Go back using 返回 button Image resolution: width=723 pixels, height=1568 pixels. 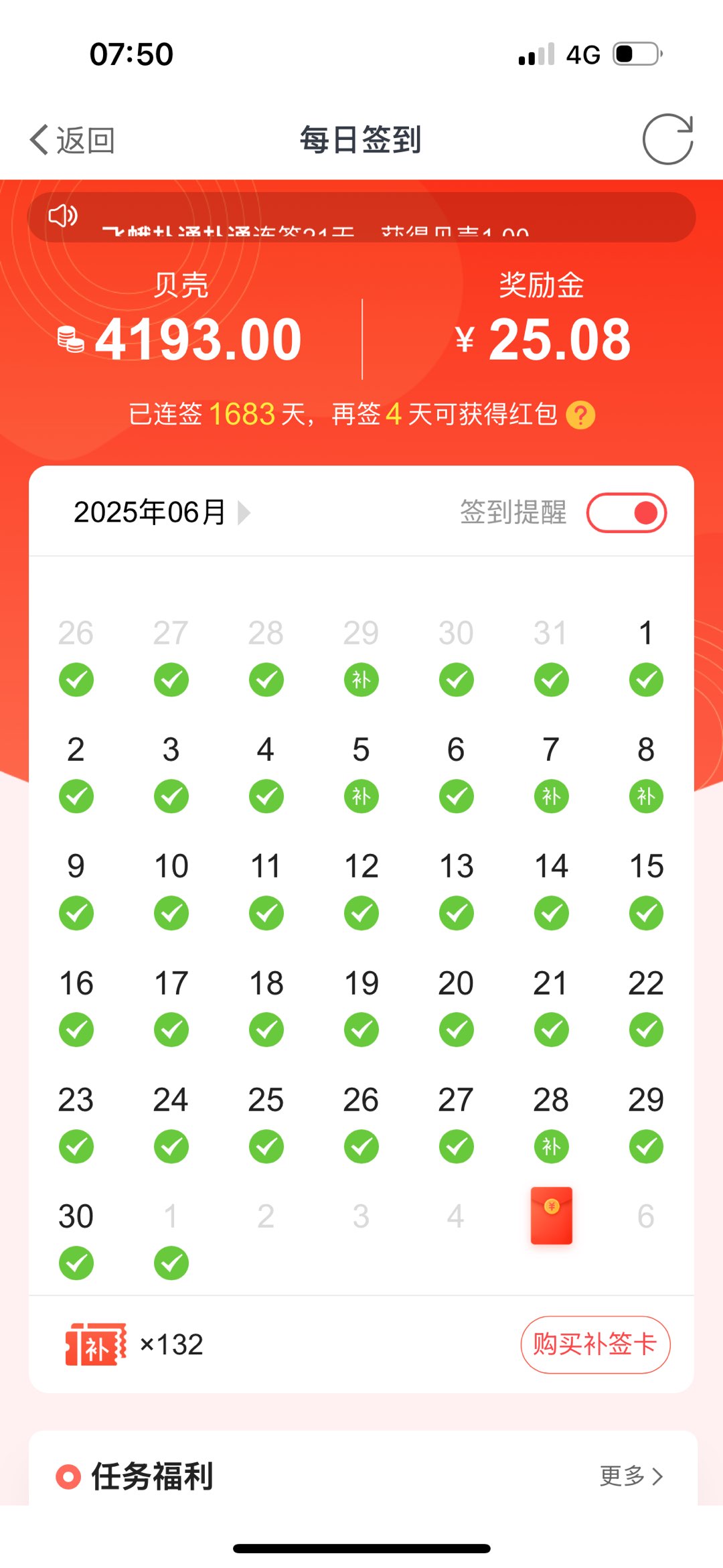point(72,140)
